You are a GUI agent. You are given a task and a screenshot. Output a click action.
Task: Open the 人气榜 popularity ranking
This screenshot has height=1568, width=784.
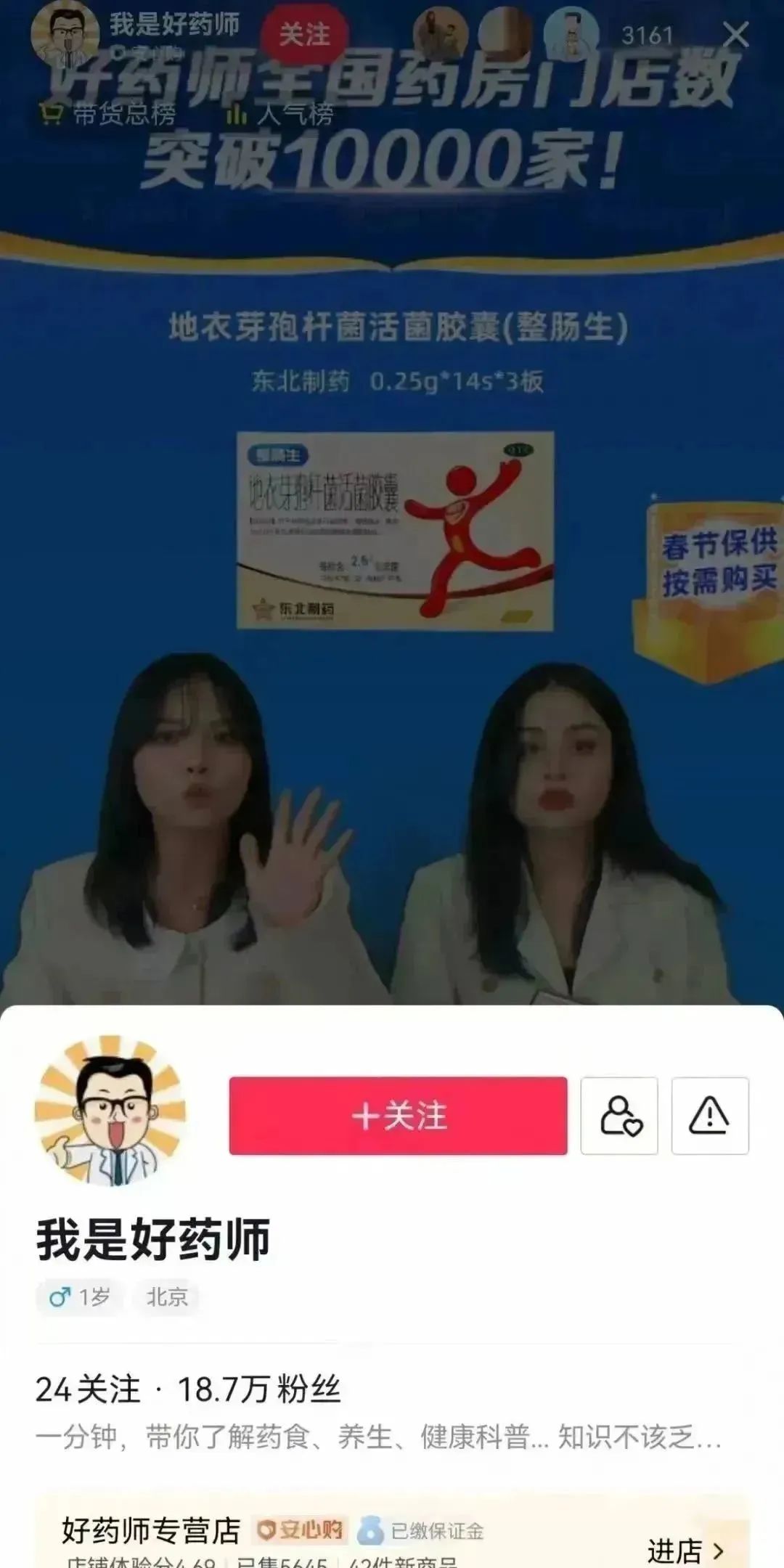point(280,114)
